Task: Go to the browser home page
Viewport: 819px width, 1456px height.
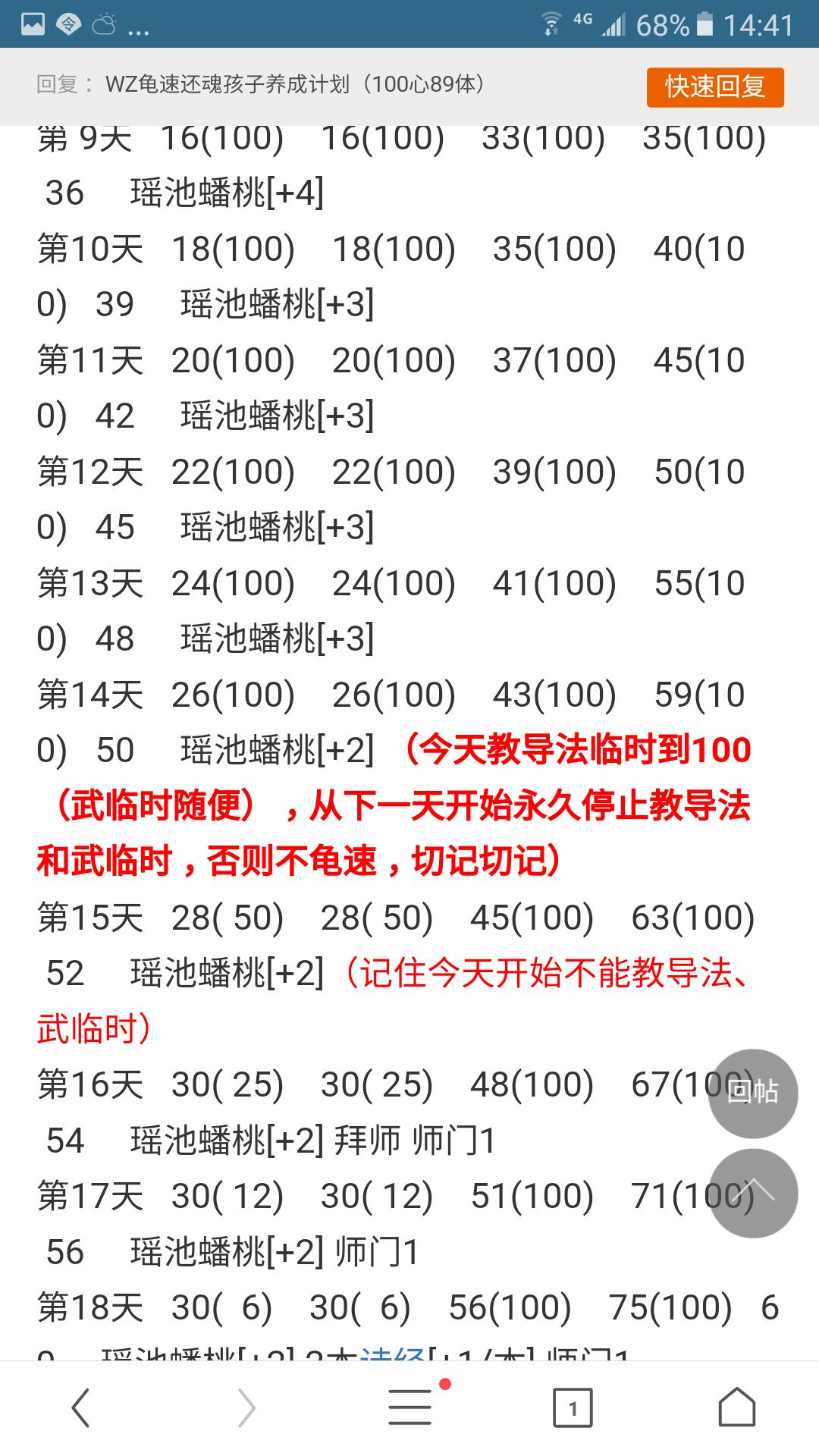Action: pos(736,1408)
